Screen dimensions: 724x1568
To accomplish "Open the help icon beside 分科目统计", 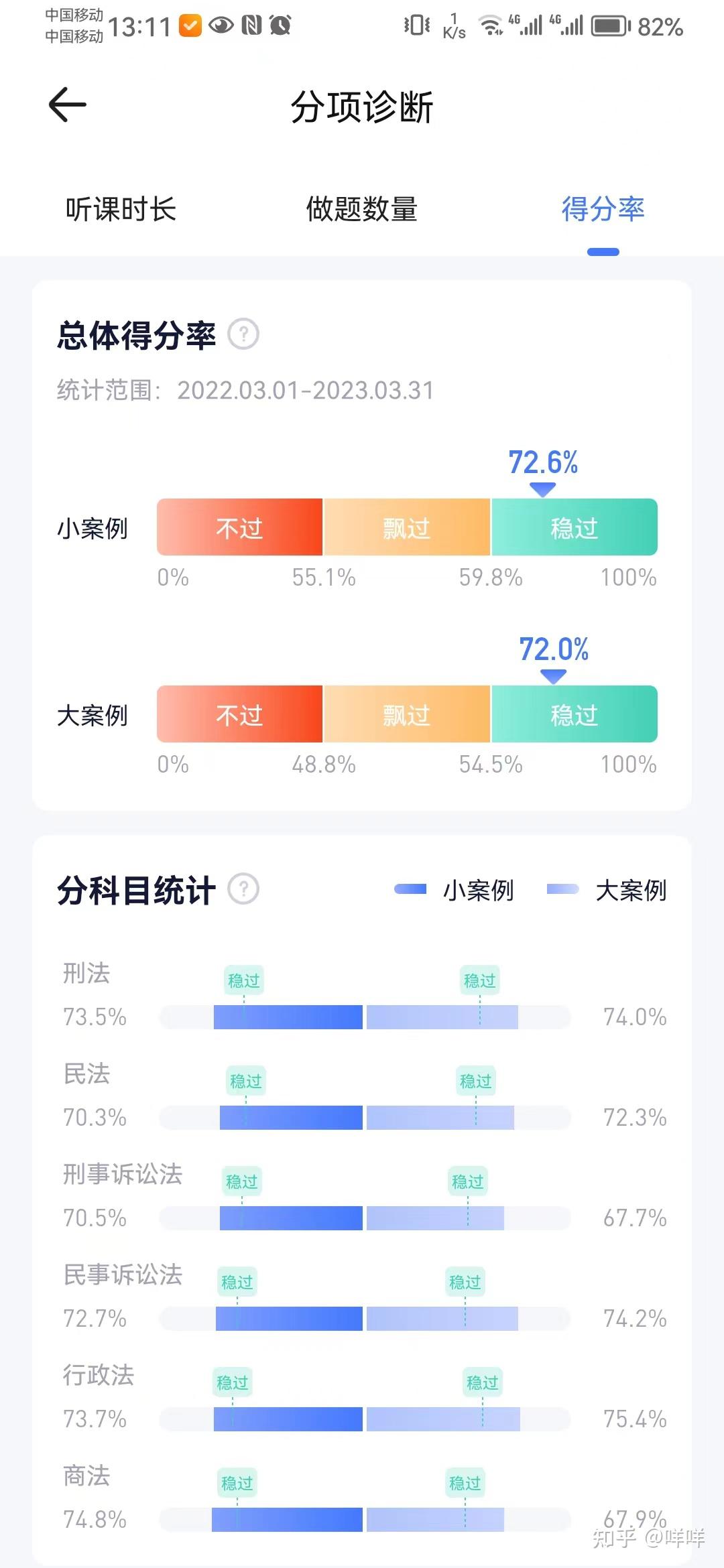I will [243, 889].
